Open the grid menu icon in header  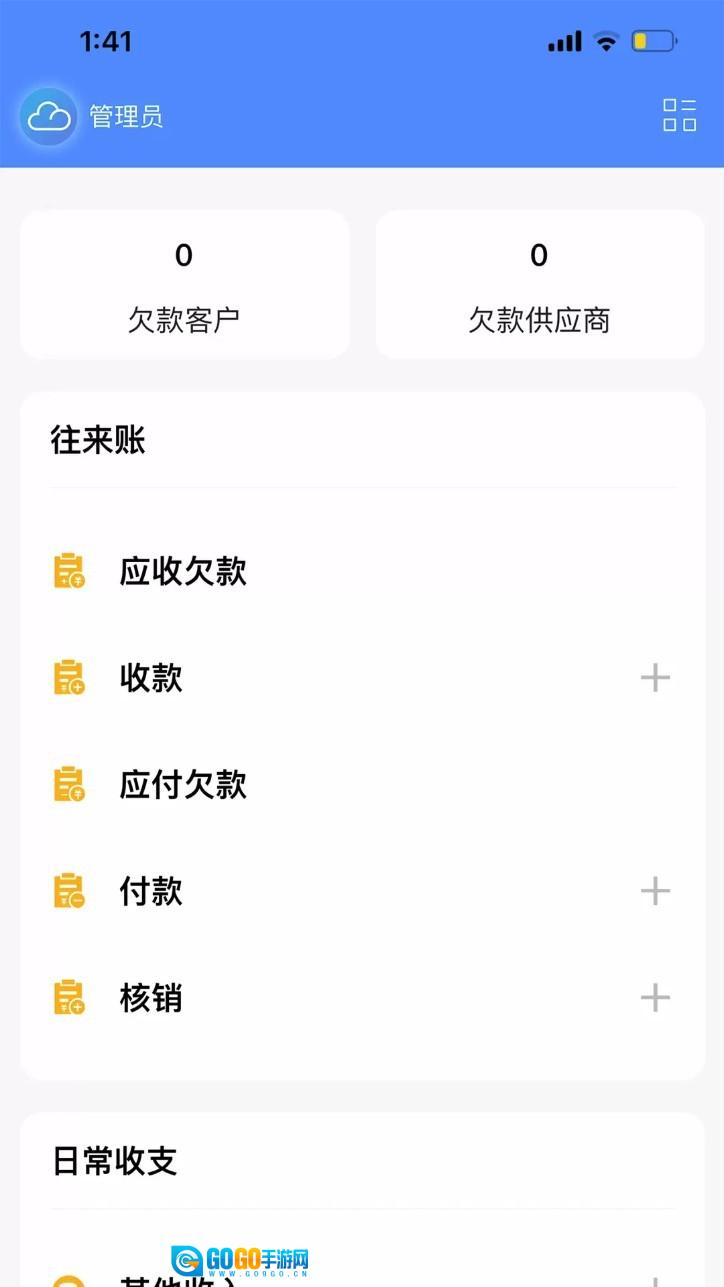[x=680, y=115]
